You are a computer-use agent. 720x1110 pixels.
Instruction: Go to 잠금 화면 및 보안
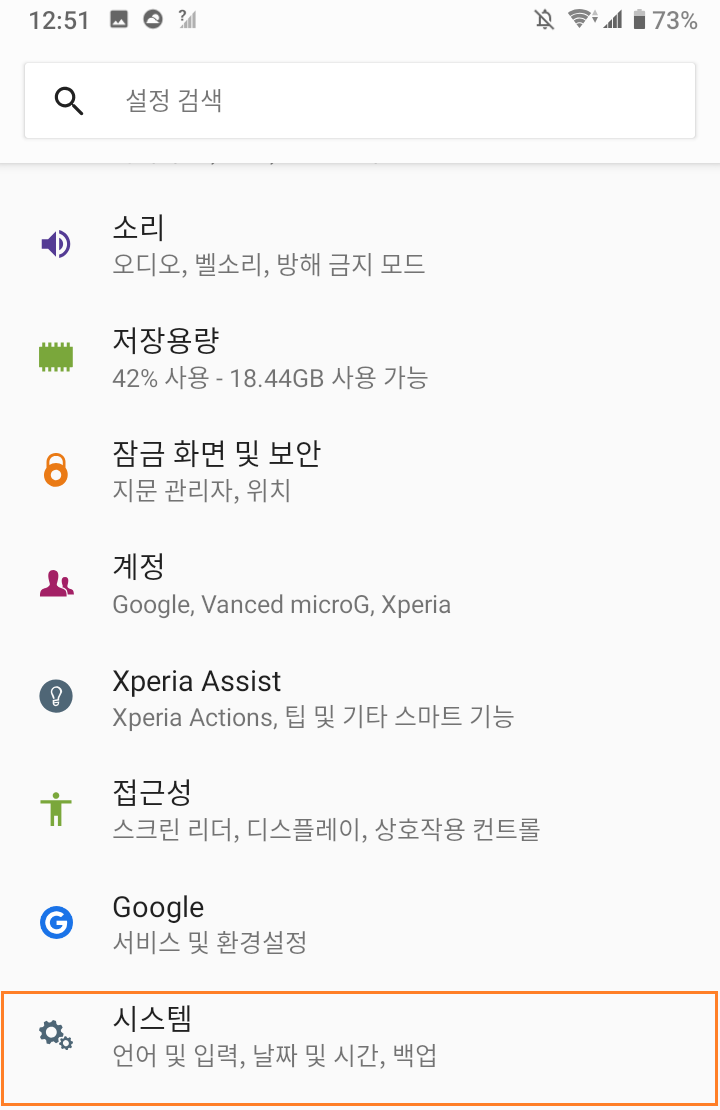click(360, 471)
